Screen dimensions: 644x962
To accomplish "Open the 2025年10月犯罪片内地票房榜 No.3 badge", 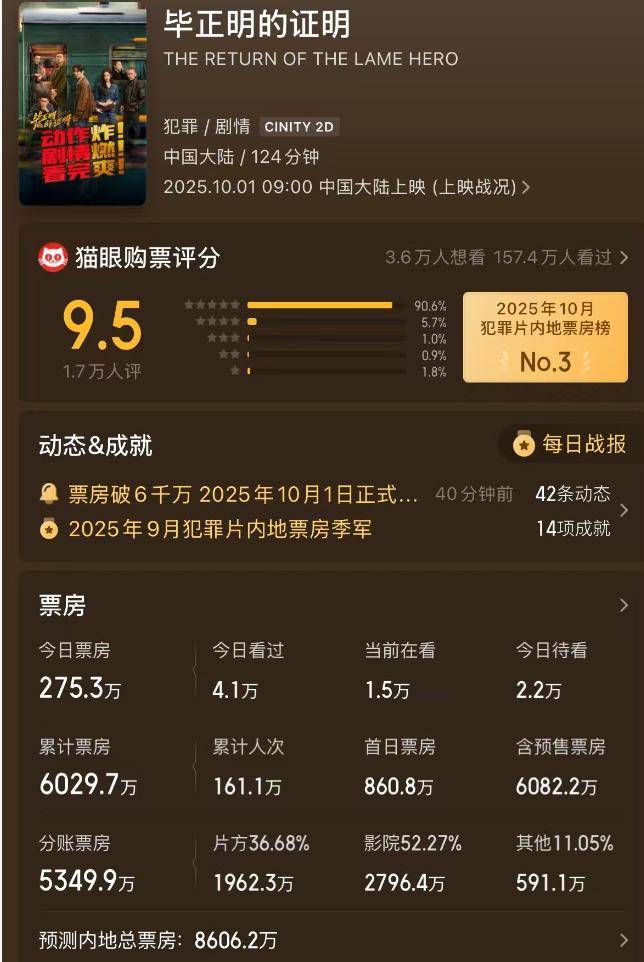I will click(x=545, y=338).
